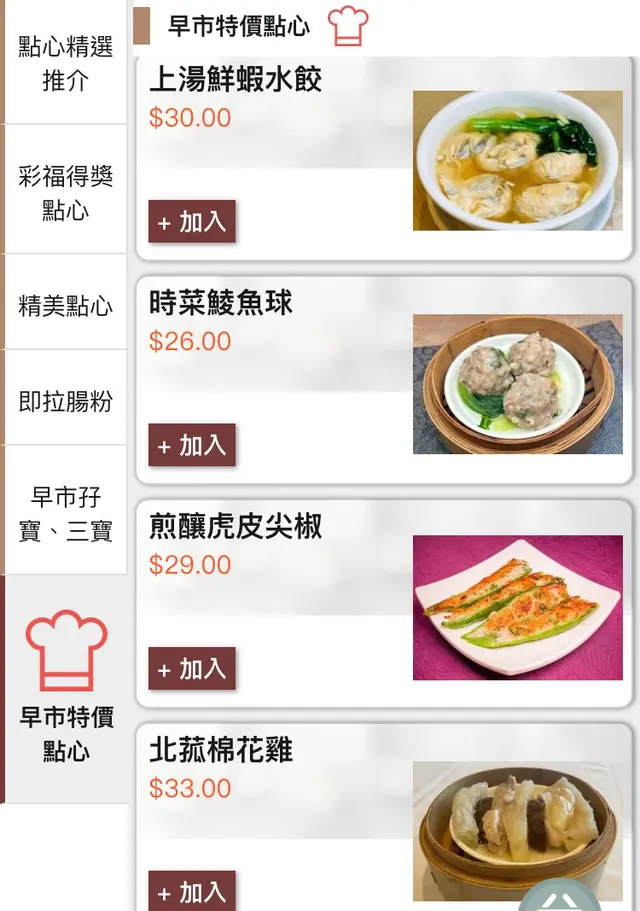This screenshot has height=911, width=640.
Task: Show the 早市孖寶、三寶 category
Action: (65, 513)
